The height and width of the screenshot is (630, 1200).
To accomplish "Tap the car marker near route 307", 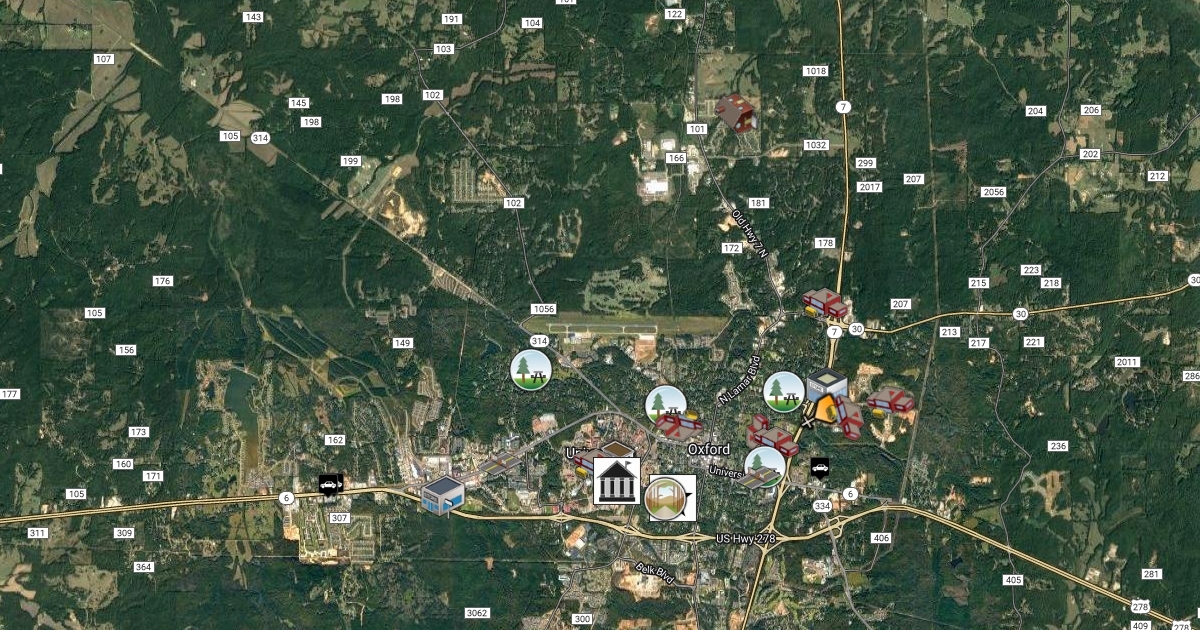I will pos(329,484).
